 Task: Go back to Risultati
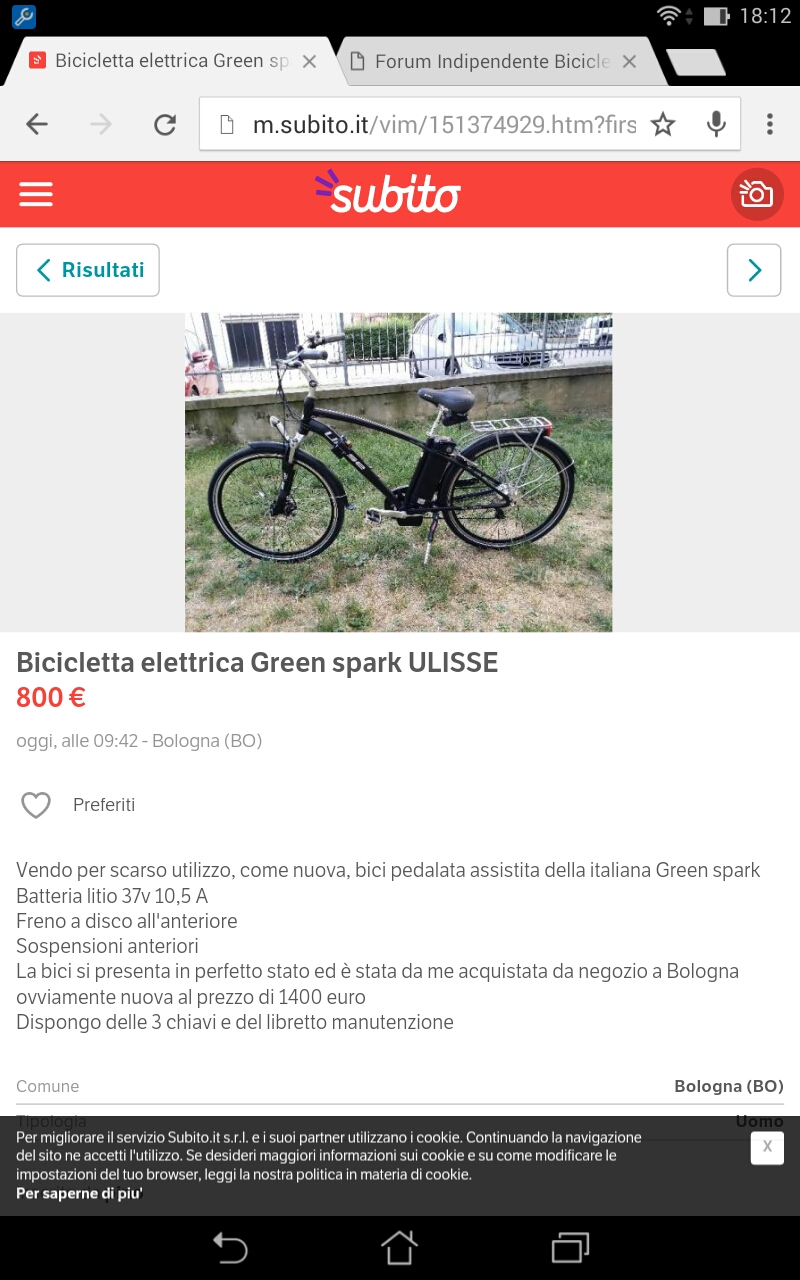point(88,270)
